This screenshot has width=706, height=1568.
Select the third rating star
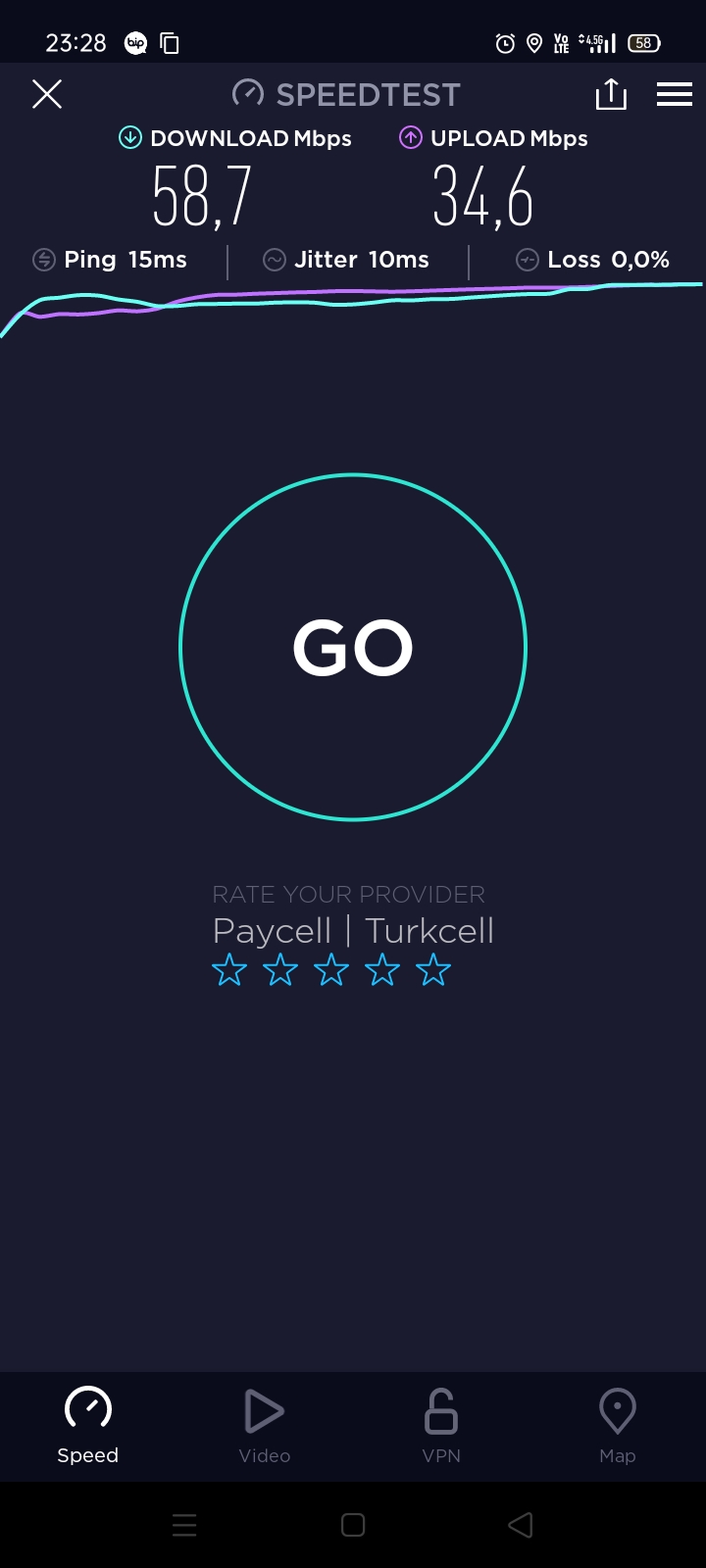(331, 971)
